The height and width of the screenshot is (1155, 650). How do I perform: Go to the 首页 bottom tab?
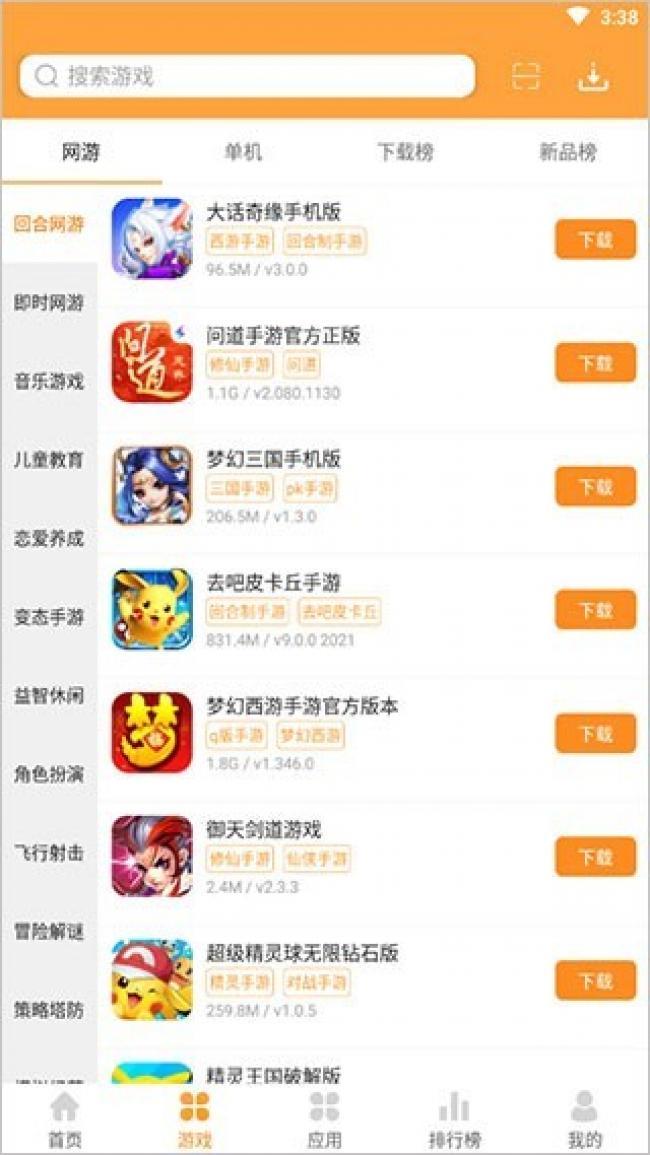65,1120
